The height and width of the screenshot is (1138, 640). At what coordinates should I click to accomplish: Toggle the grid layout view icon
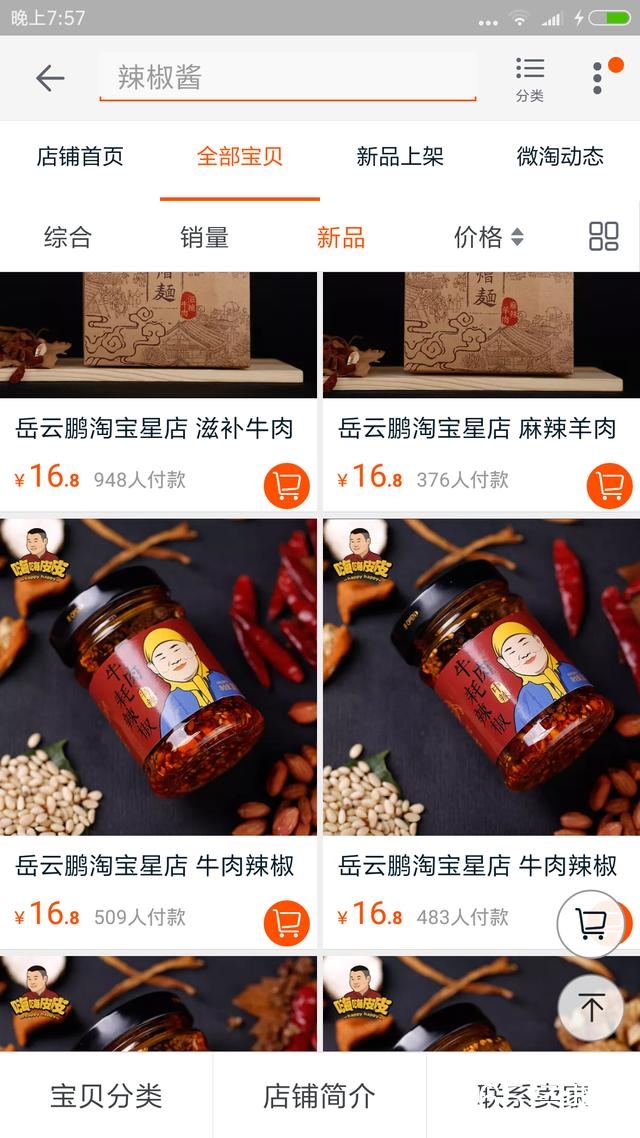pos(604,237)
